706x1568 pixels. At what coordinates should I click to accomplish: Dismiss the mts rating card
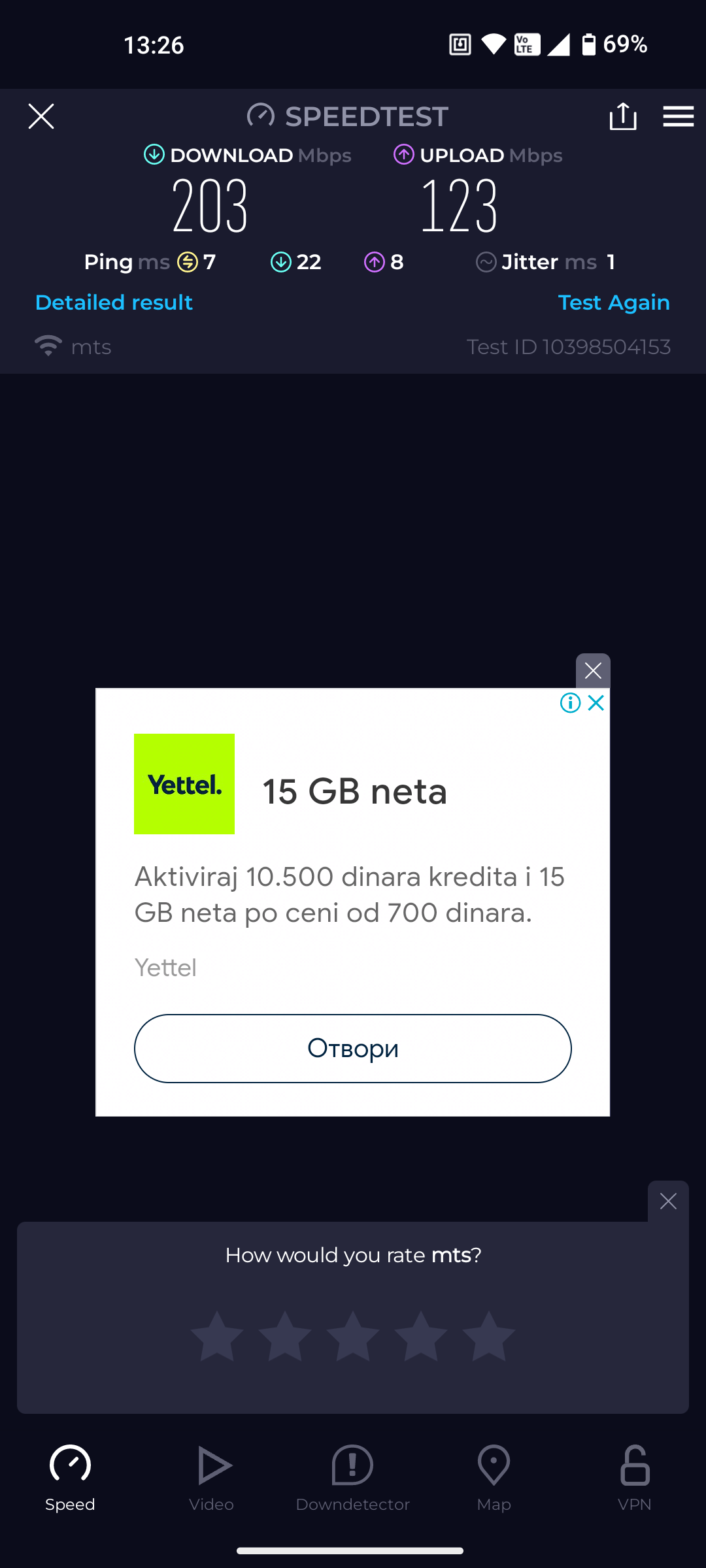[x=668, y=1201]
